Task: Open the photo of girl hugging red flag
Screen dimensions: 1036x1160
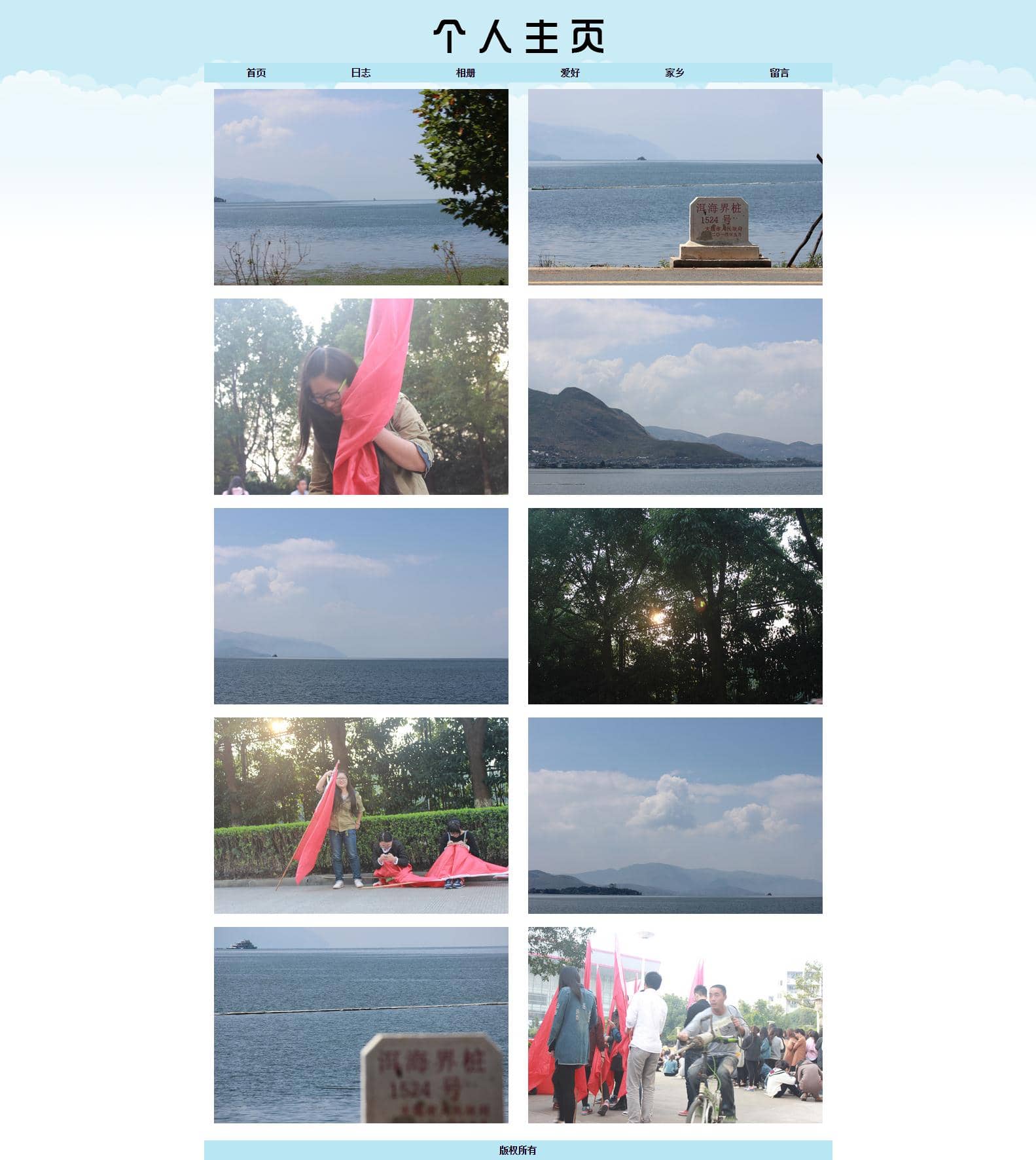Action: pos(361,397)
